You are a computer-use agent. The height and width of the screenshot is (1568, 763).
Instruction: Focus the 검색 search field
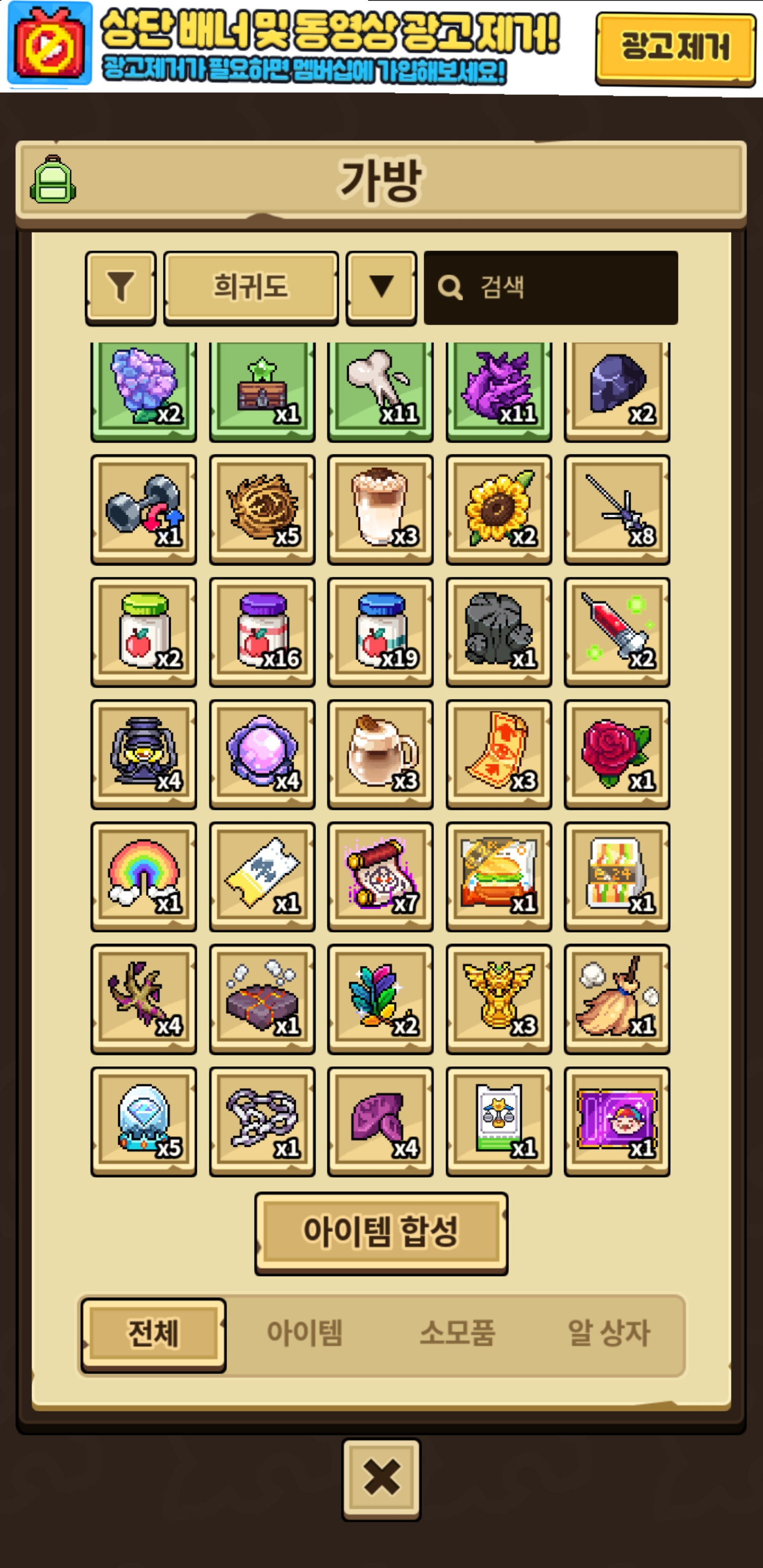[x=551, y=287]
